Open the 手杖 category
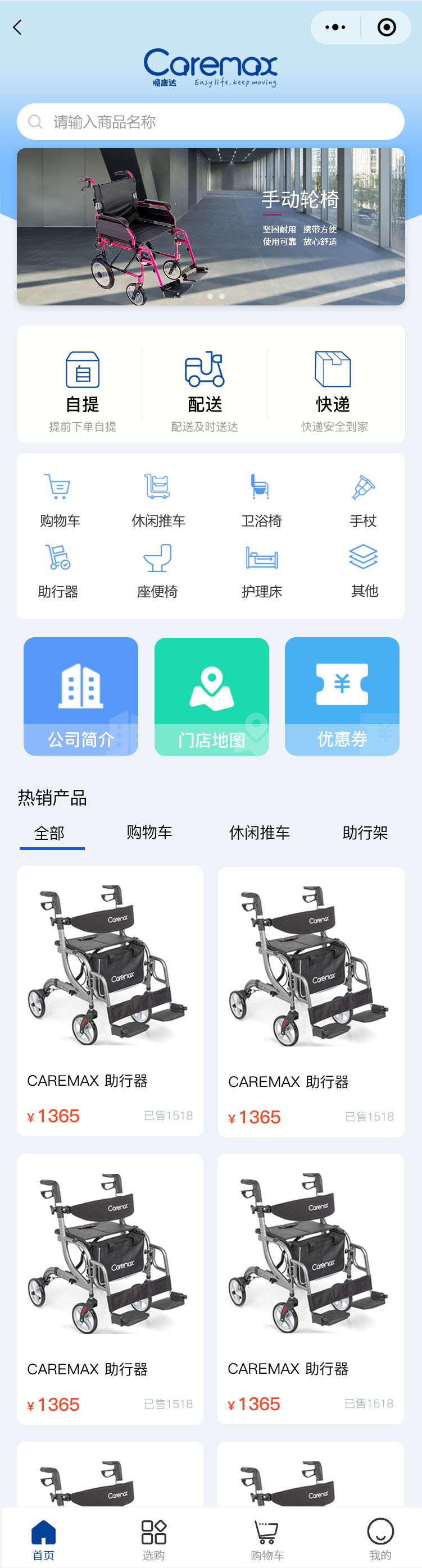The image size is (422, 1568). click(363, 500)
